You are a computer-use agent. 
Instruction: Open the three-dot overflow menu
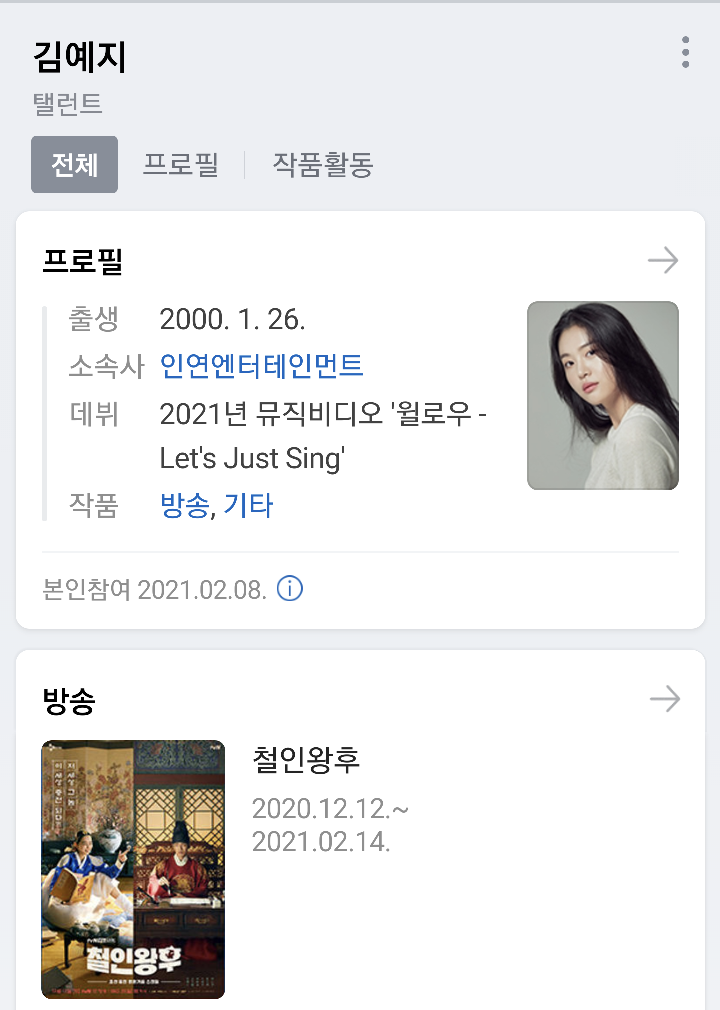(x=685, y=52)
